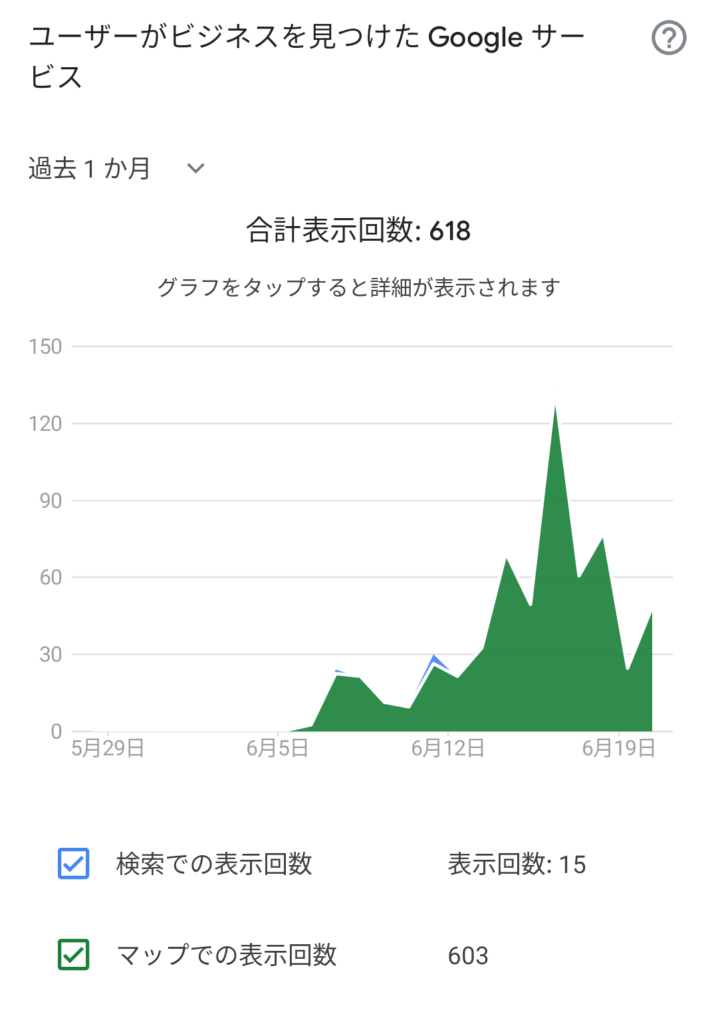Image resolution: width=718 pixels, height=1024 pixels.
Task: Expand the 過去1か月 period dropdown
Action: pos(196,169)
